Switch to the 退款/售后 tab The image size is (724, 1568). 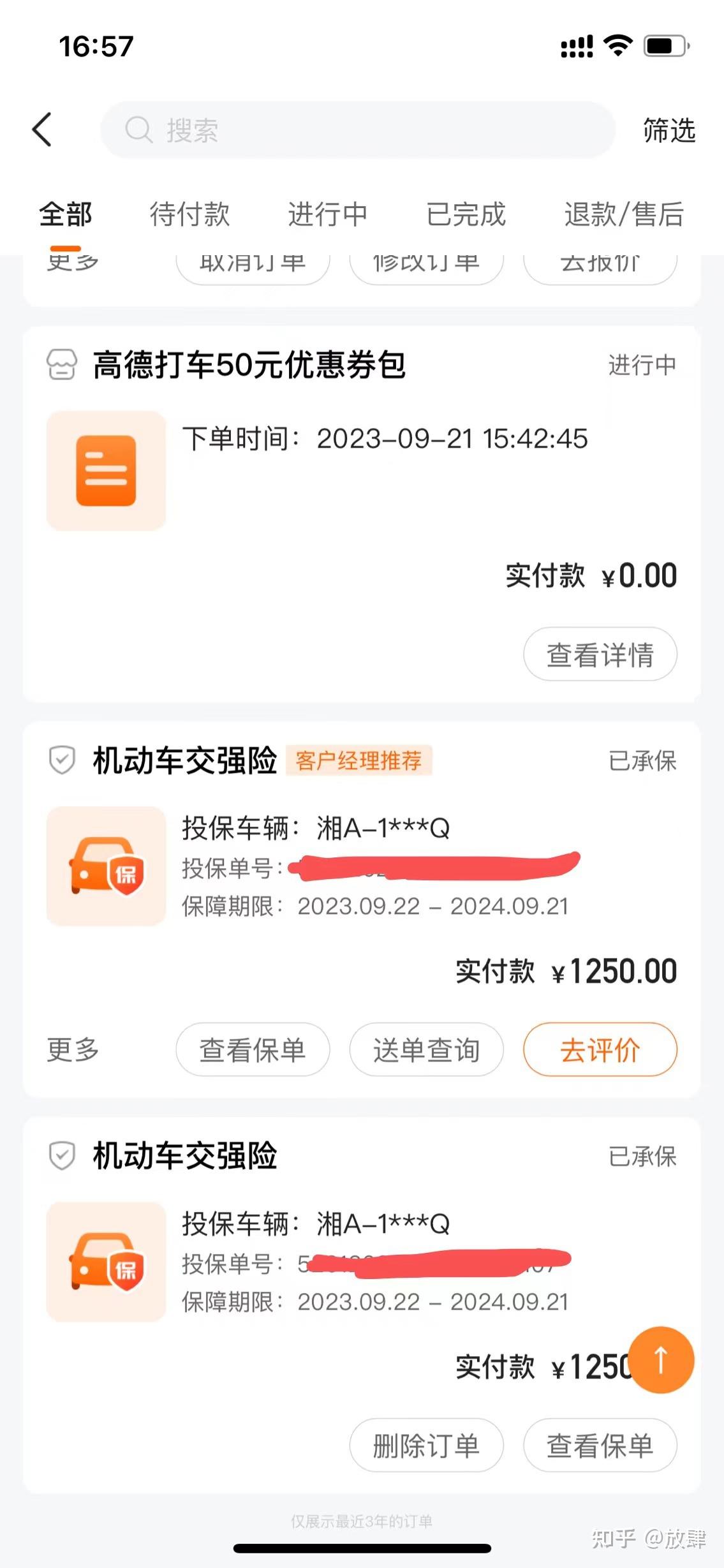click(623, 214)
